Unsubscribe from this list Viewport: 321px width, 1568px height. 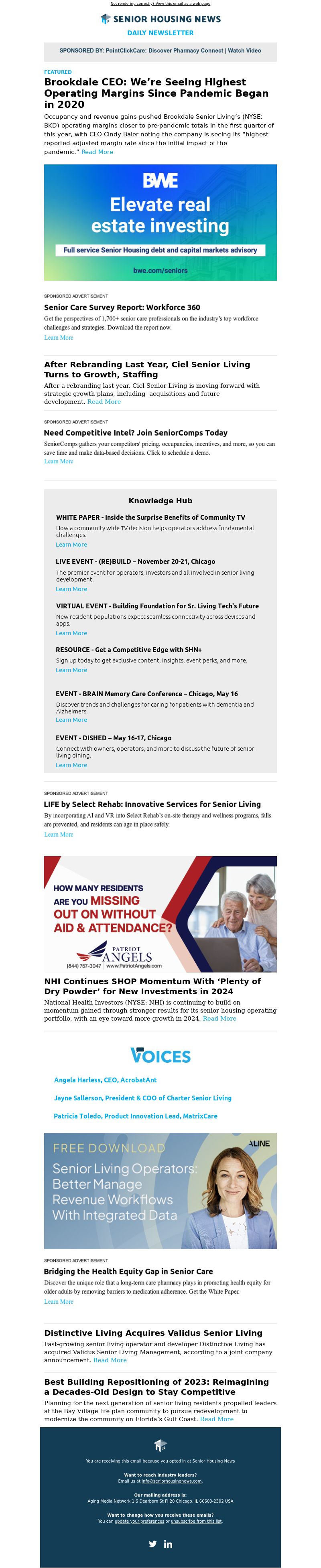(196, 1521)
